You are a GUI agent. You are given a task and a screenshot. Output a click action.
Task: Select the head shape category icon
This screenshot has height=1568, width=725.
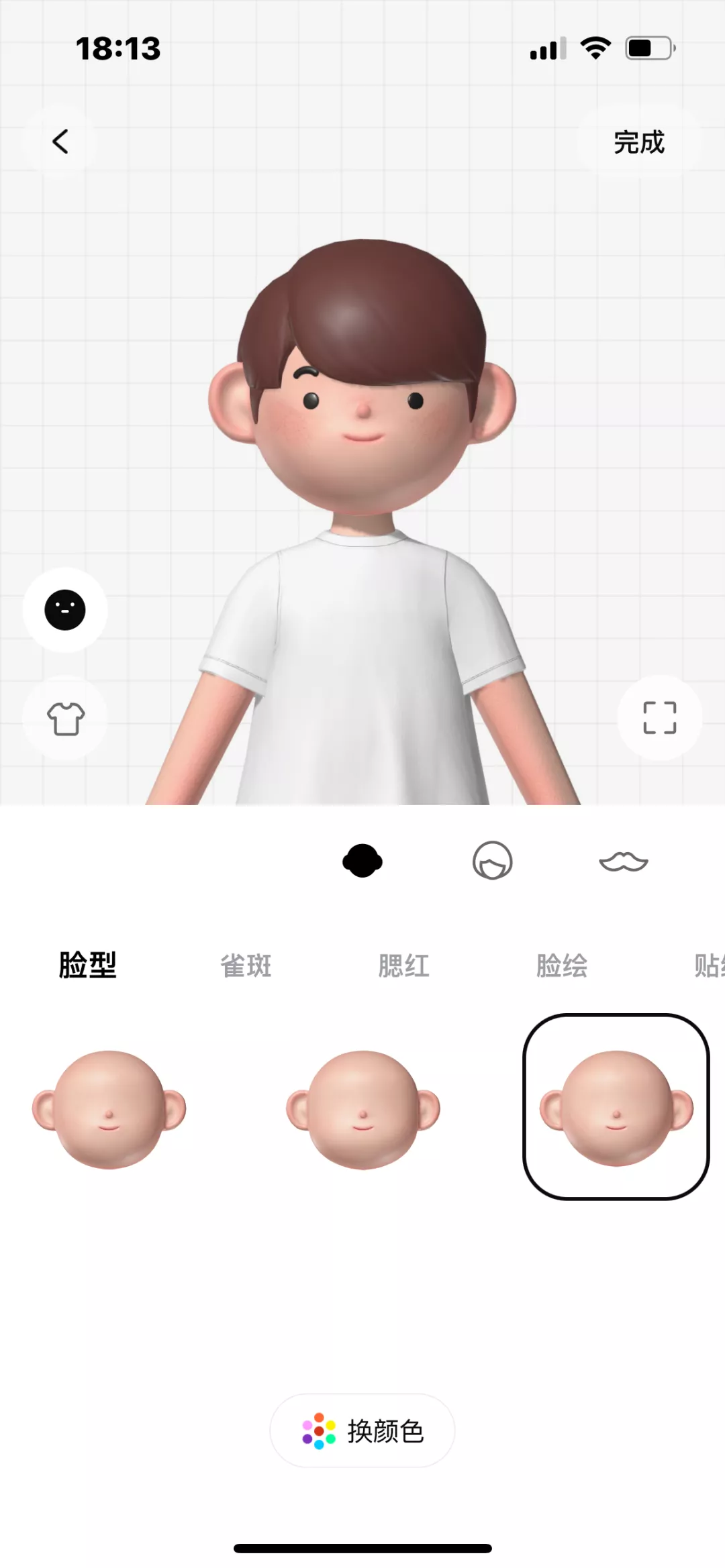point(362,861)
